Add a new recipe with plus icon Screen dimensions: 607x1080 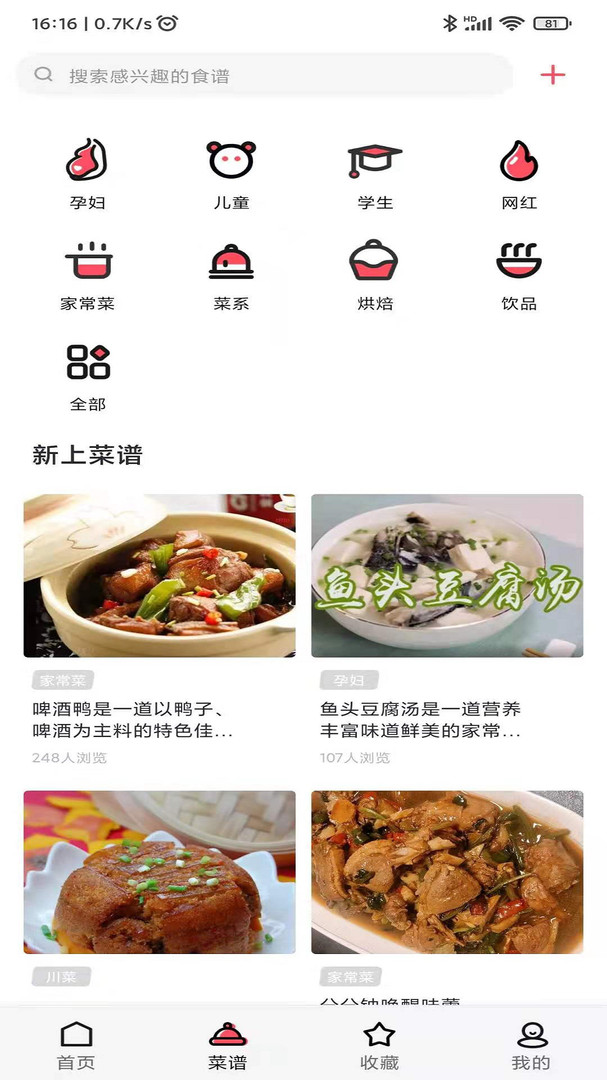553,74
